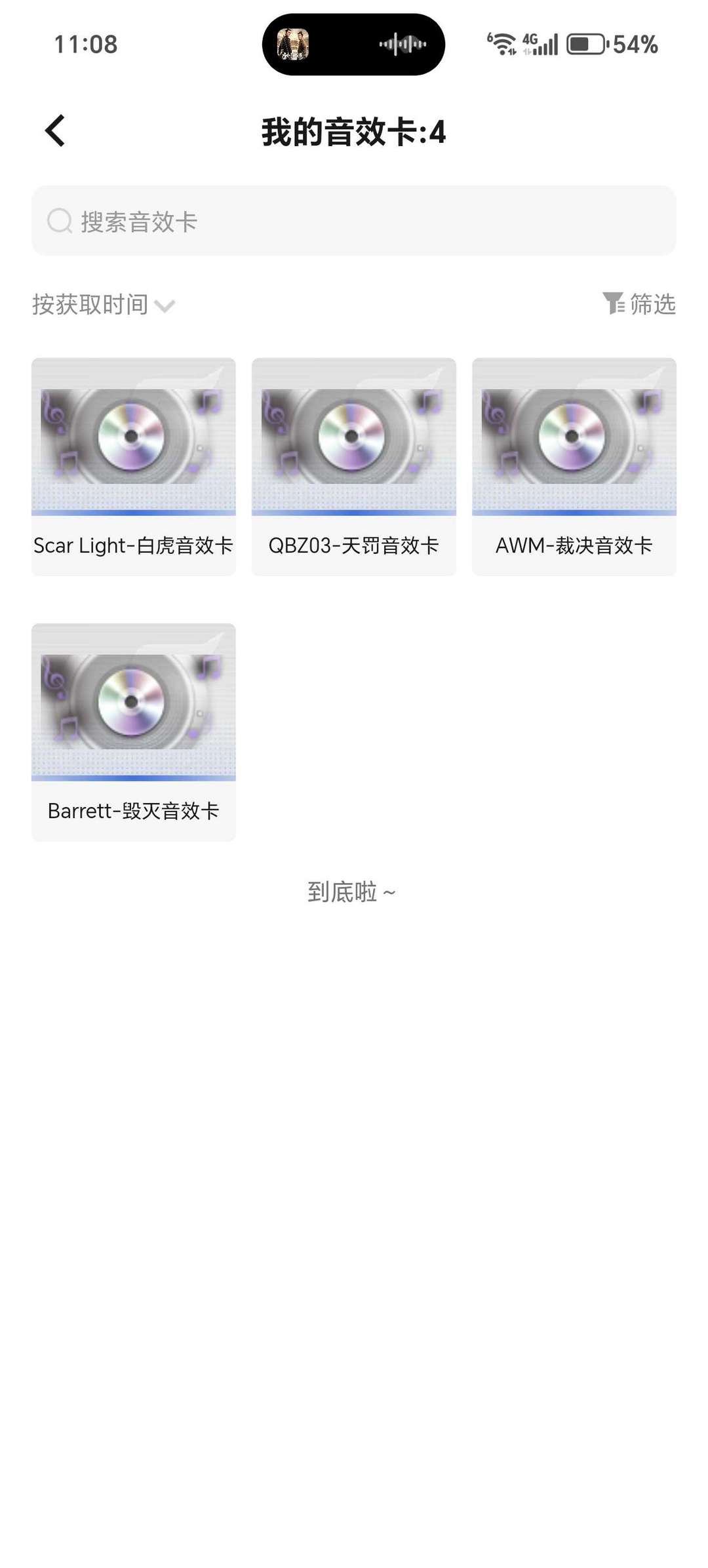Screen dimensions: 708x1568
Task: Go back from 我的音效卡 page
Action: tap(55, 130)
